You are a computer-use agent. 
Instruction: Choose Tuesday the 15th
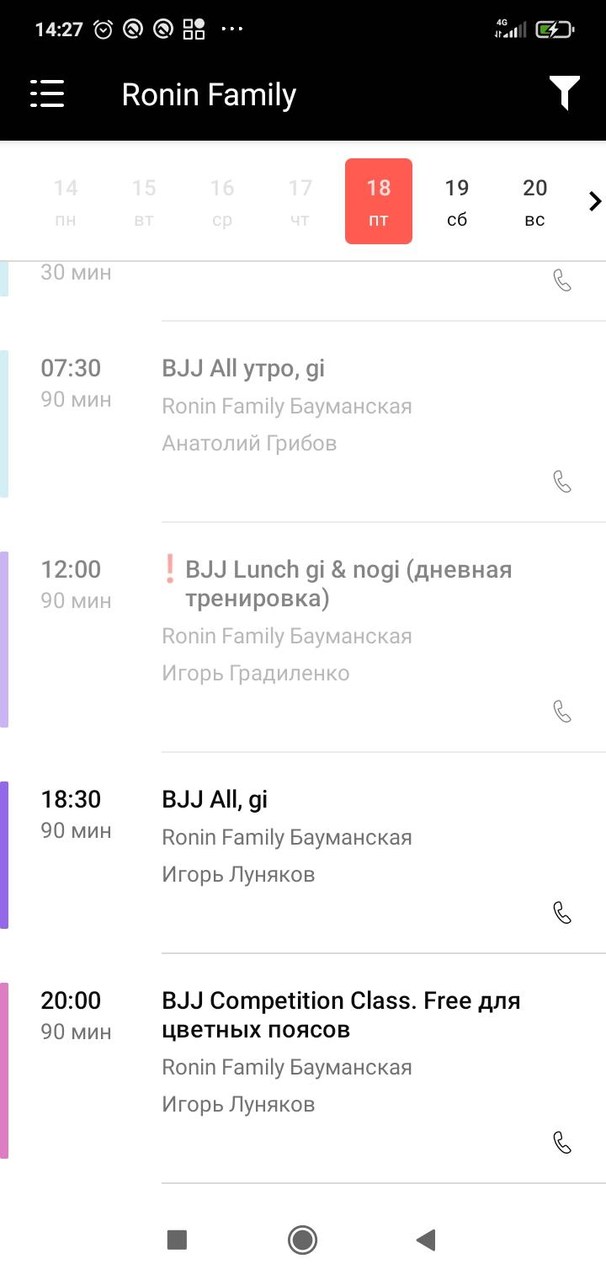144,201
